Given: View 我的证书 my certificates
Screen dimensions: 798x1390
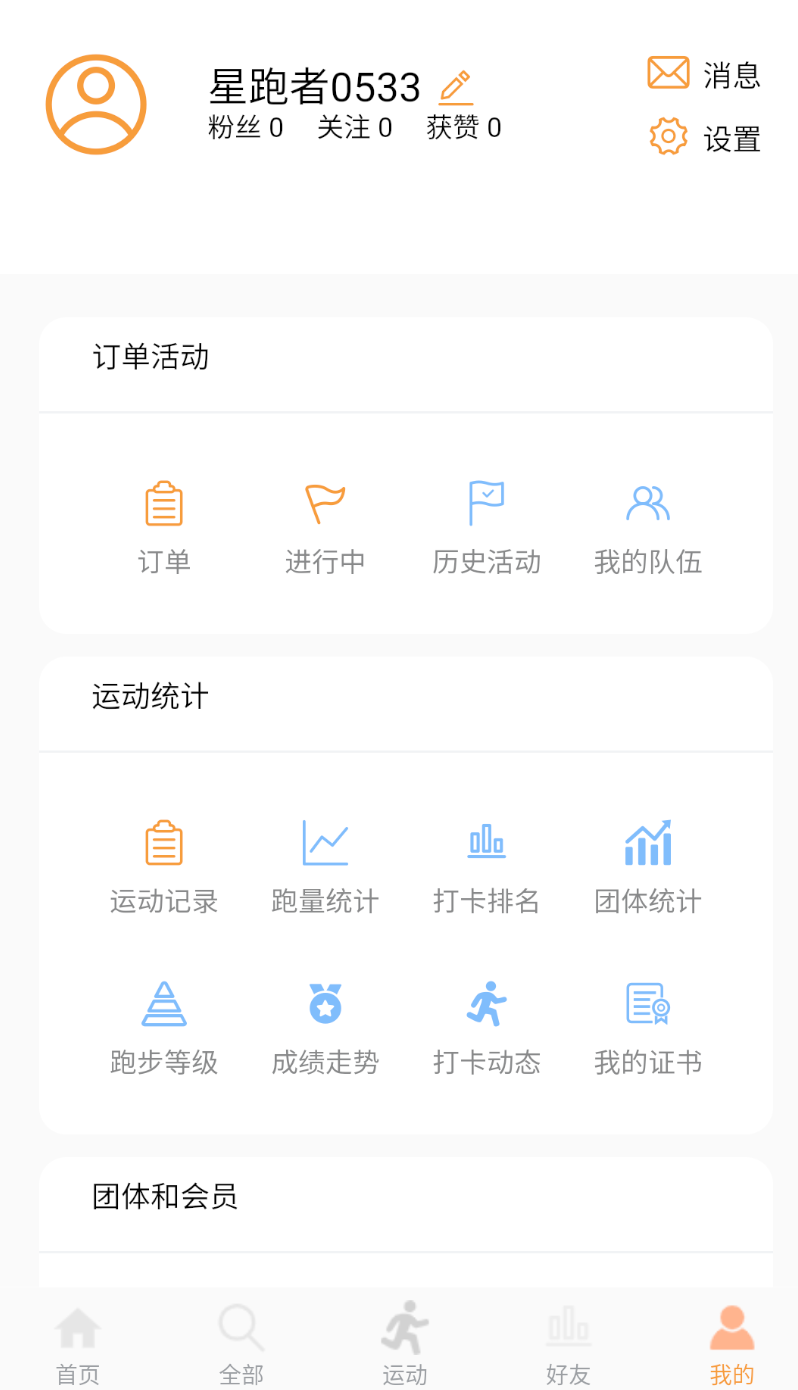Looking at the screenshot, I should 647,1024.
